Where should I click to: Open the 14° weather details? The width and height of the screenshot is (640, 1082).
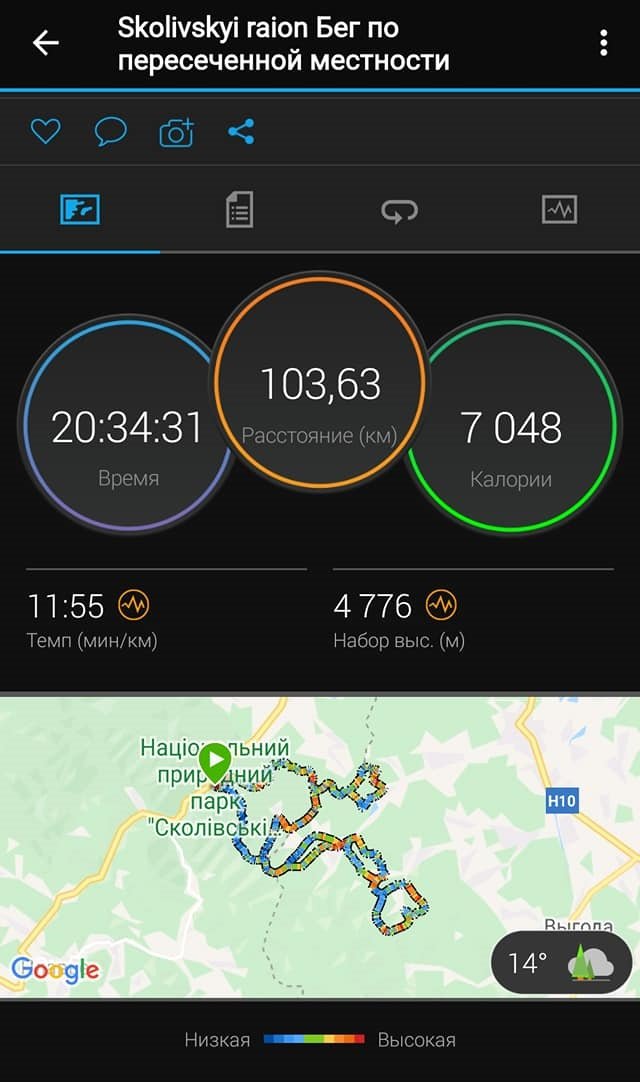coord(561,964)
